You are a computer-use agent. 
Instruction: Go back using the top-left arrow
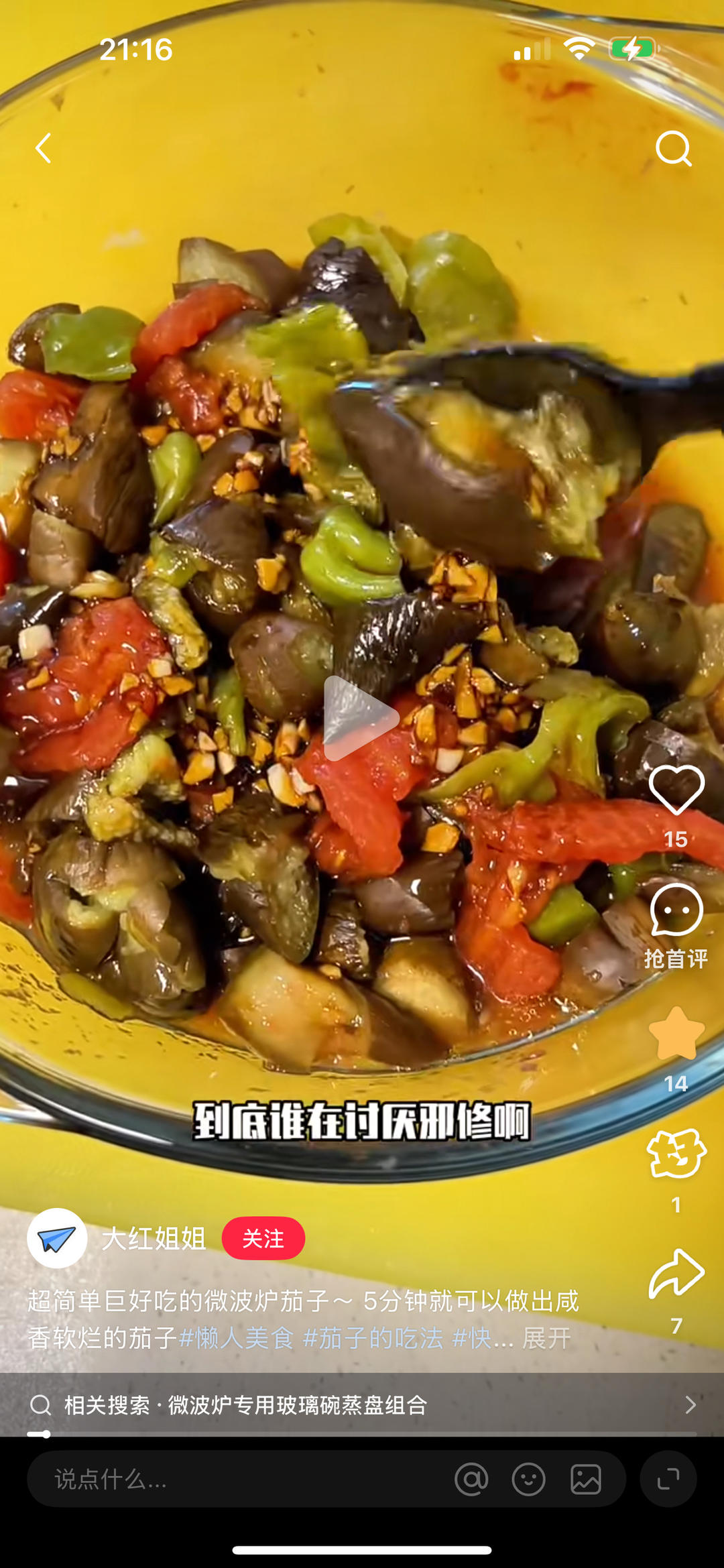(x=44, y=148)
